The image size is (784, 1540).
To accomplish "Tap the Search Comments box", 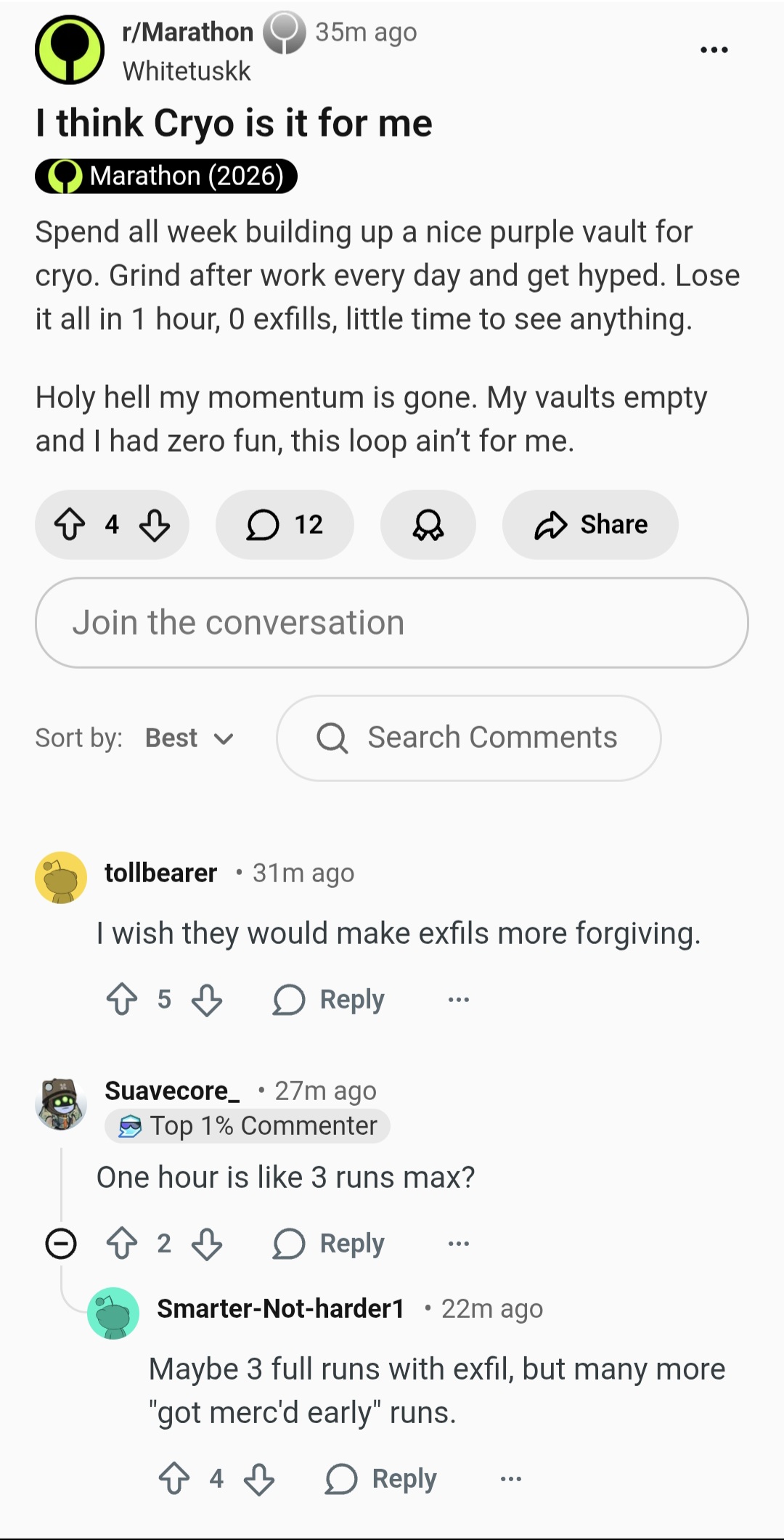I will [468, 738].
